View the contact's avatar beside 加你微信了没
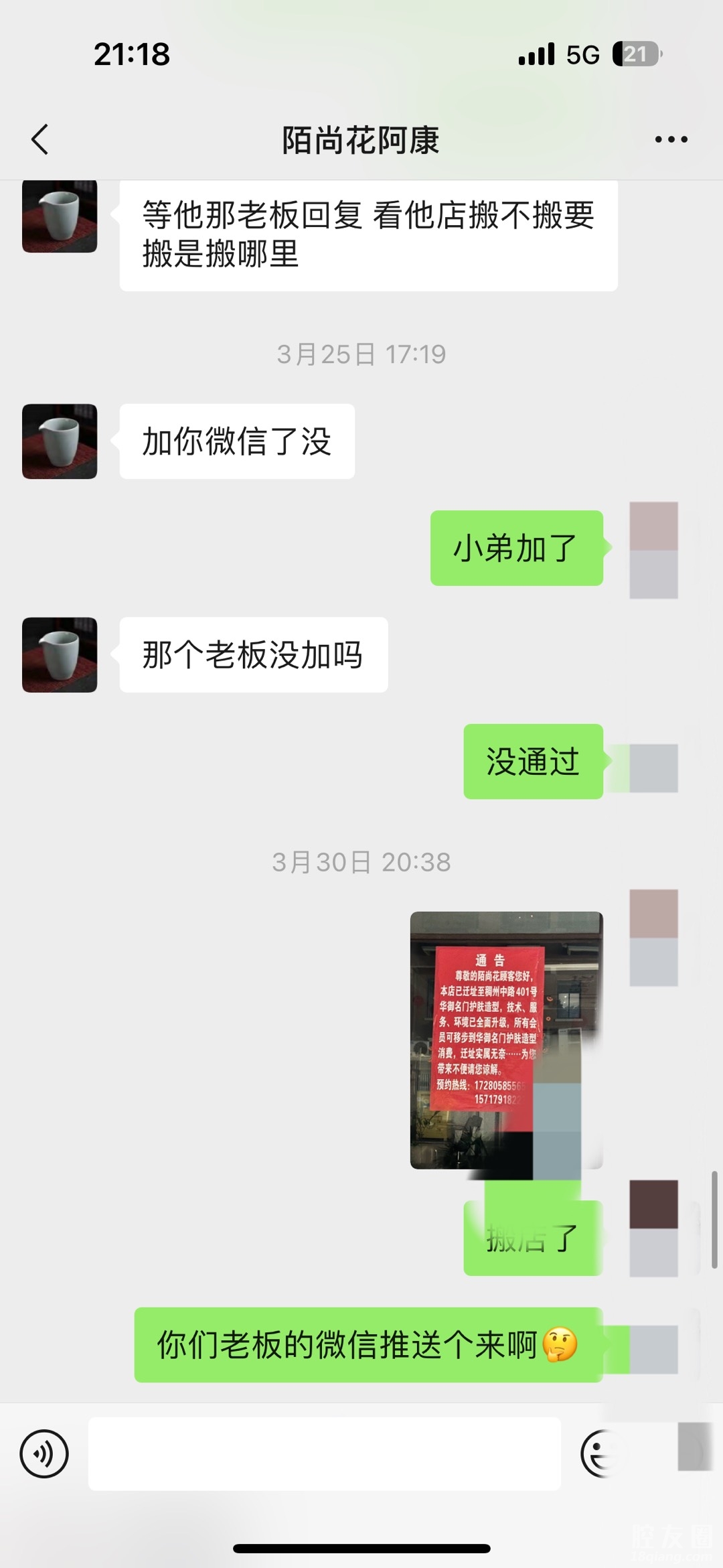723x1568 pixels. [x=60, y=441]
